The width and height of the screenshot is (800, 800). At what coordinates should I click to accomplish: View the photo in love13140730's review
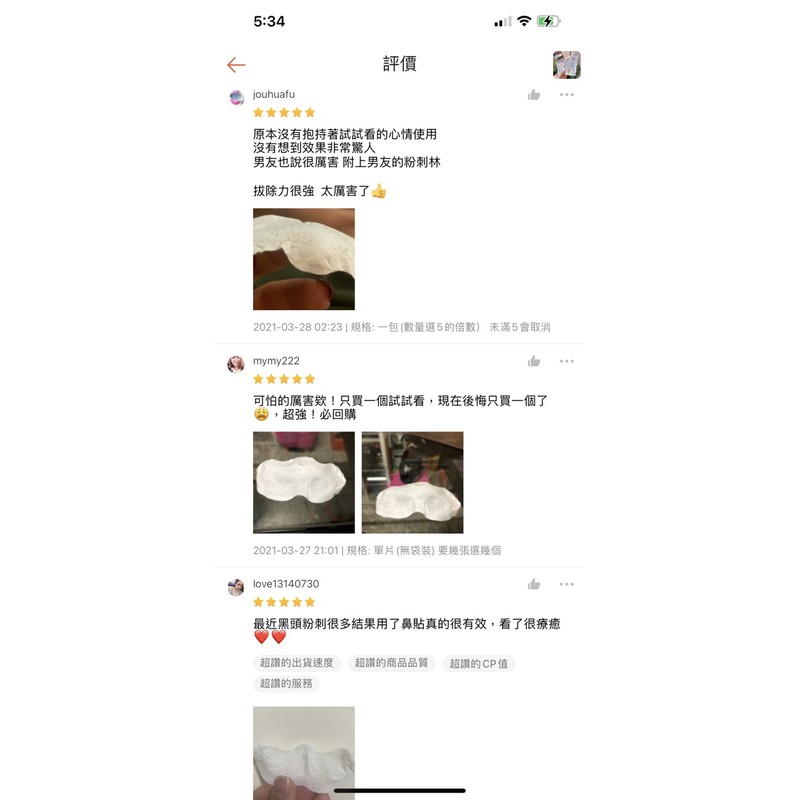304,752
